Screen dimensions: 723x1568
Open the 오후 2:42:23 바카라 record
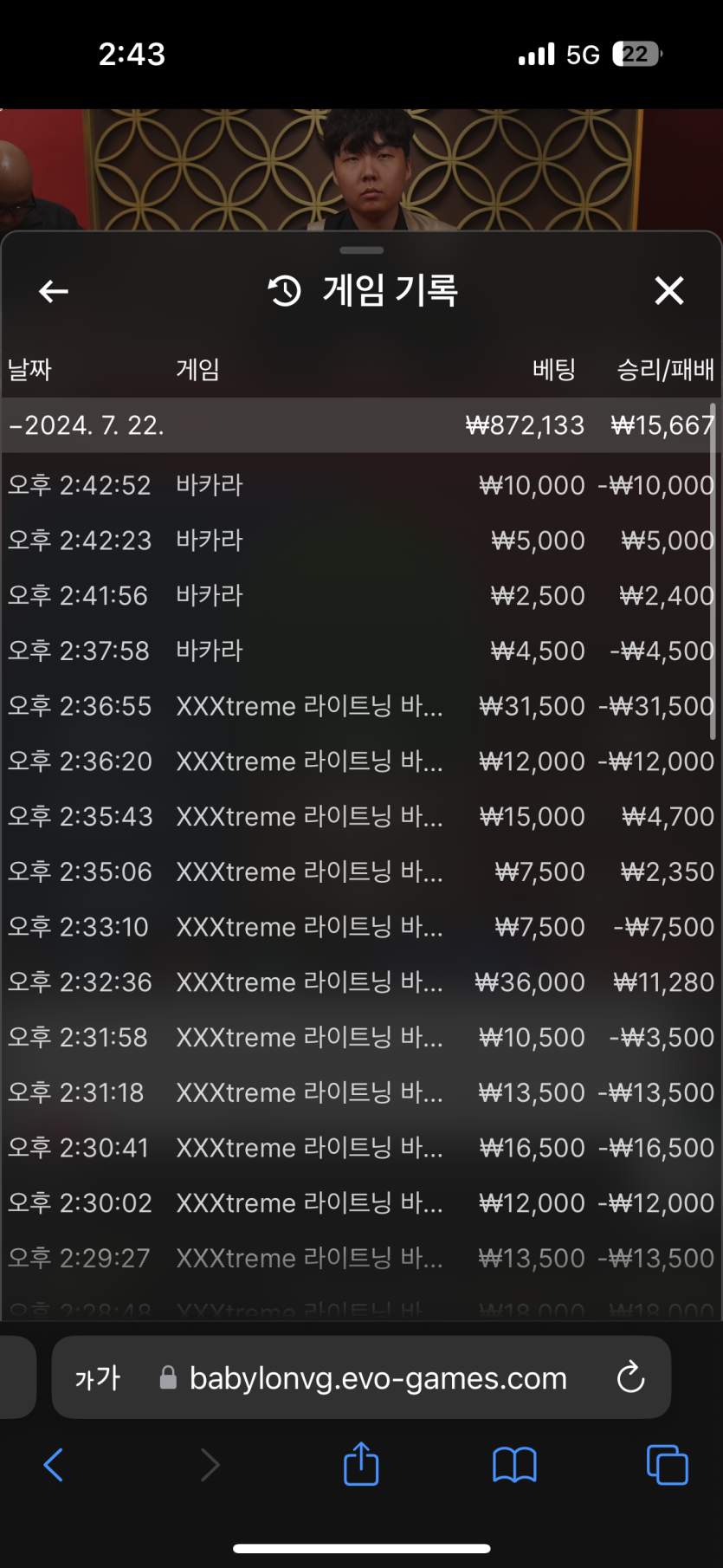361,541
